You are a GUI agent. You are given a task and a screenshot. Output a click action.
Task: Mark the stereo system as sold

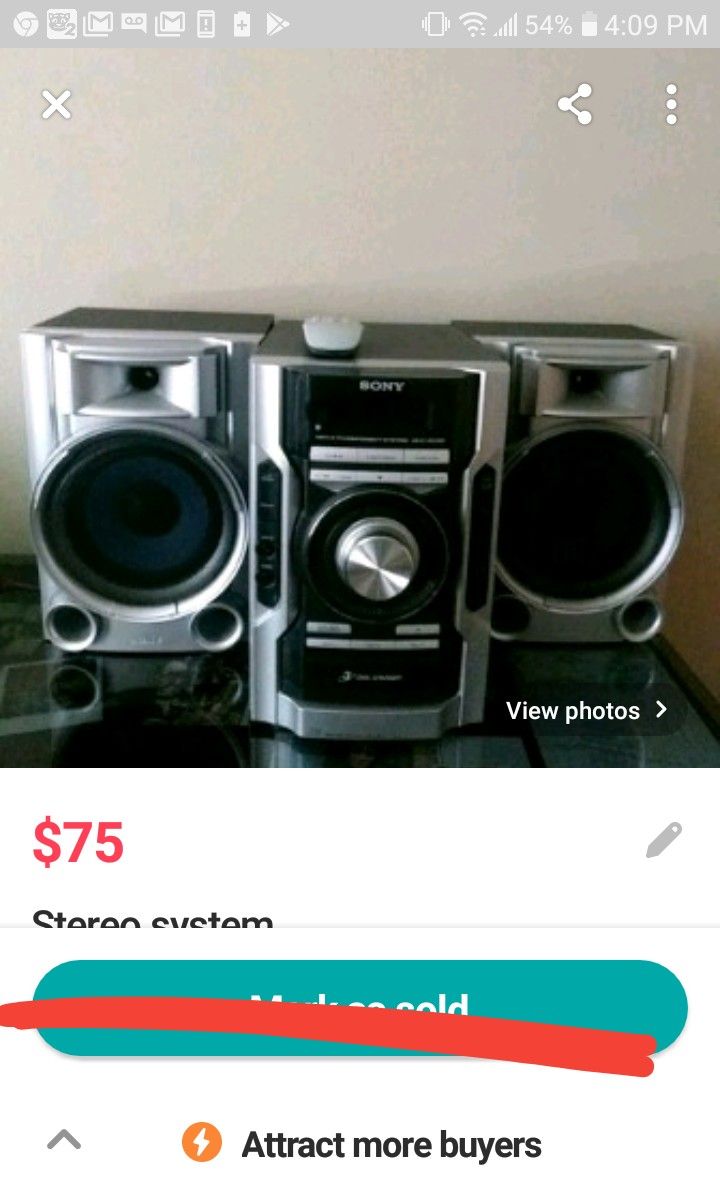(360, 1007)
